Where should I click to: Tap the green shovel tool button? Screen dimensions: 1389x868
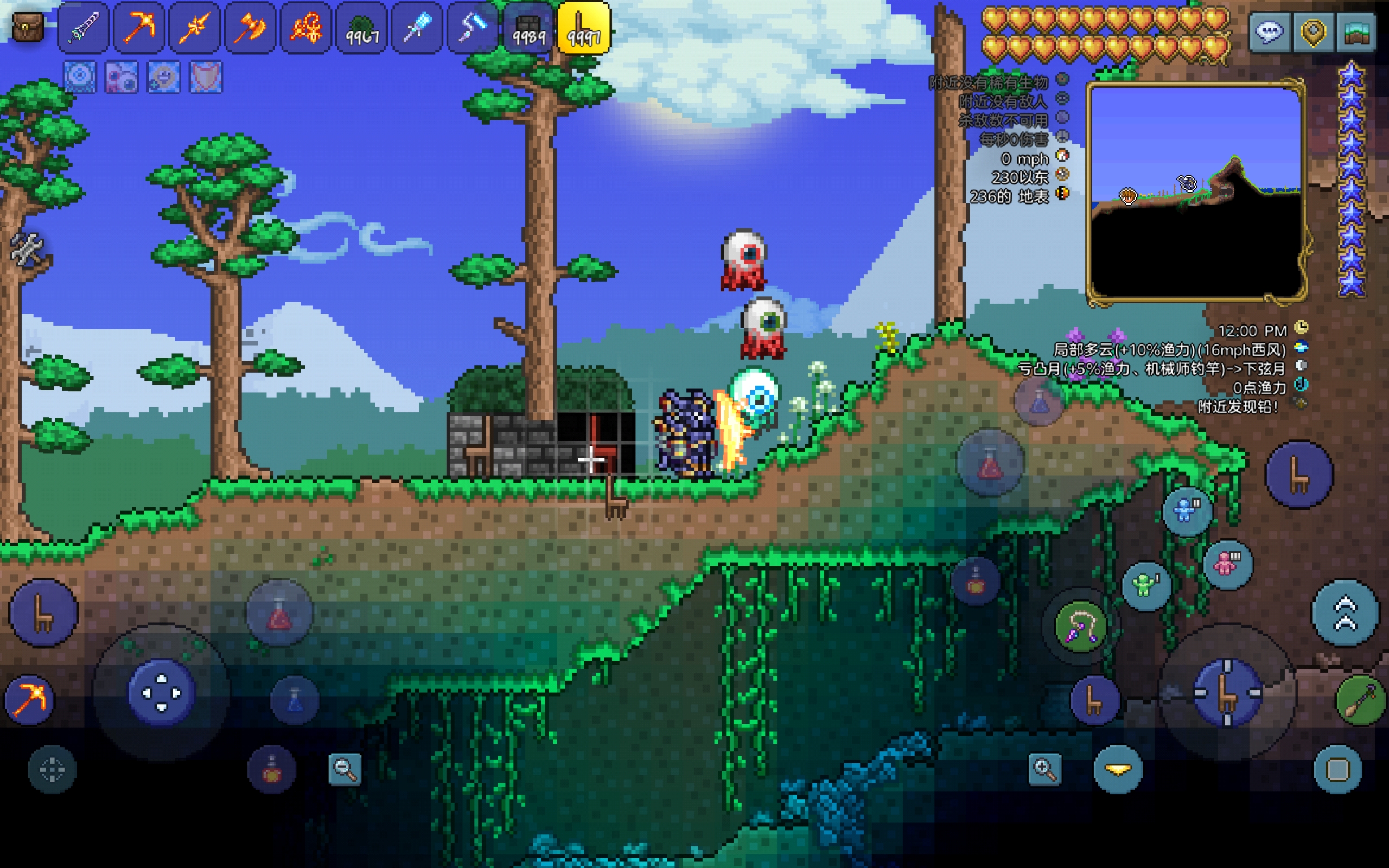coord(1359,700)
